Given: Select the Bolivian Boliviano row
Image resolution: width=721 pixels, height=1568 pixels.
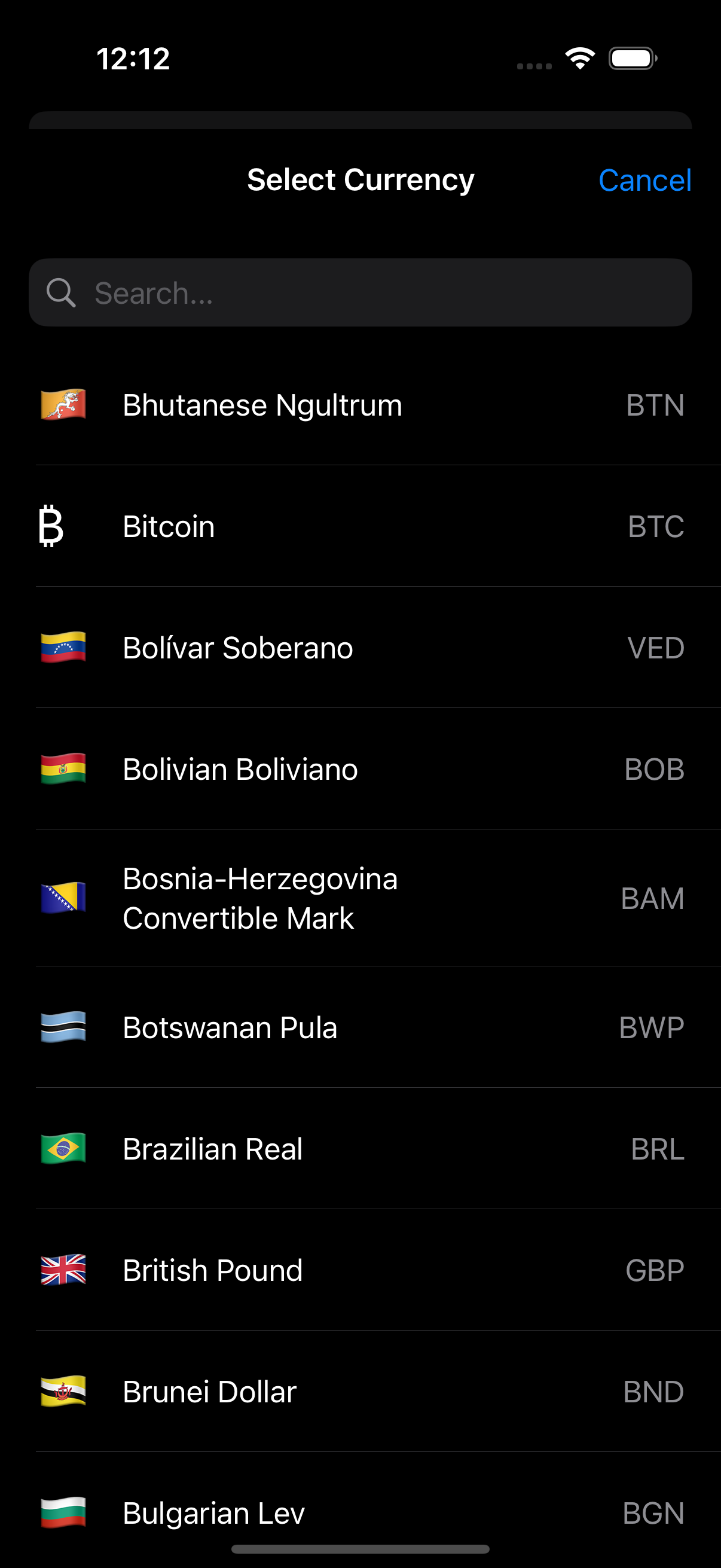Looking at the screenshot, I should [360, 770].
